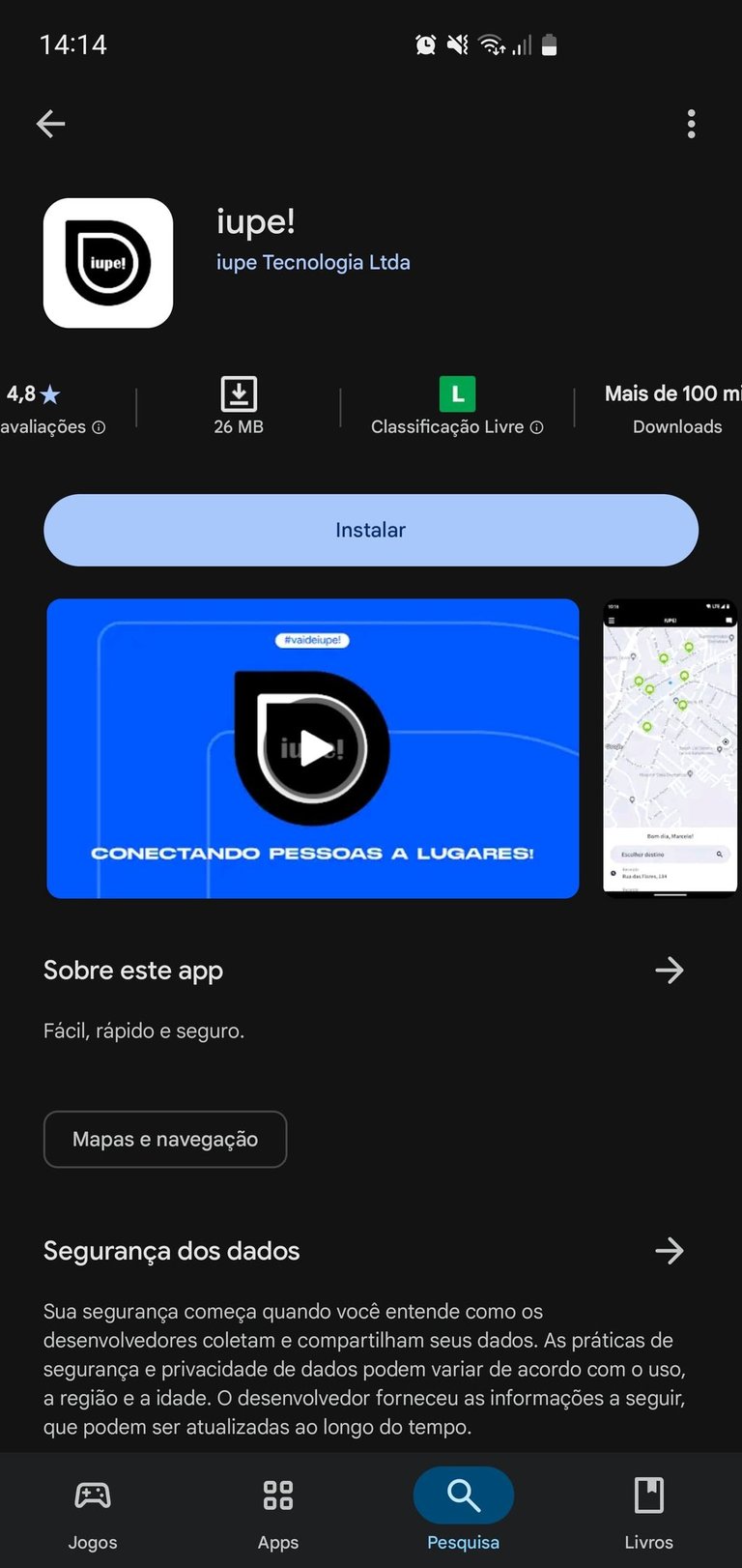Switch to the Apps tab

pyautogui.click(x=278, y=1509)
